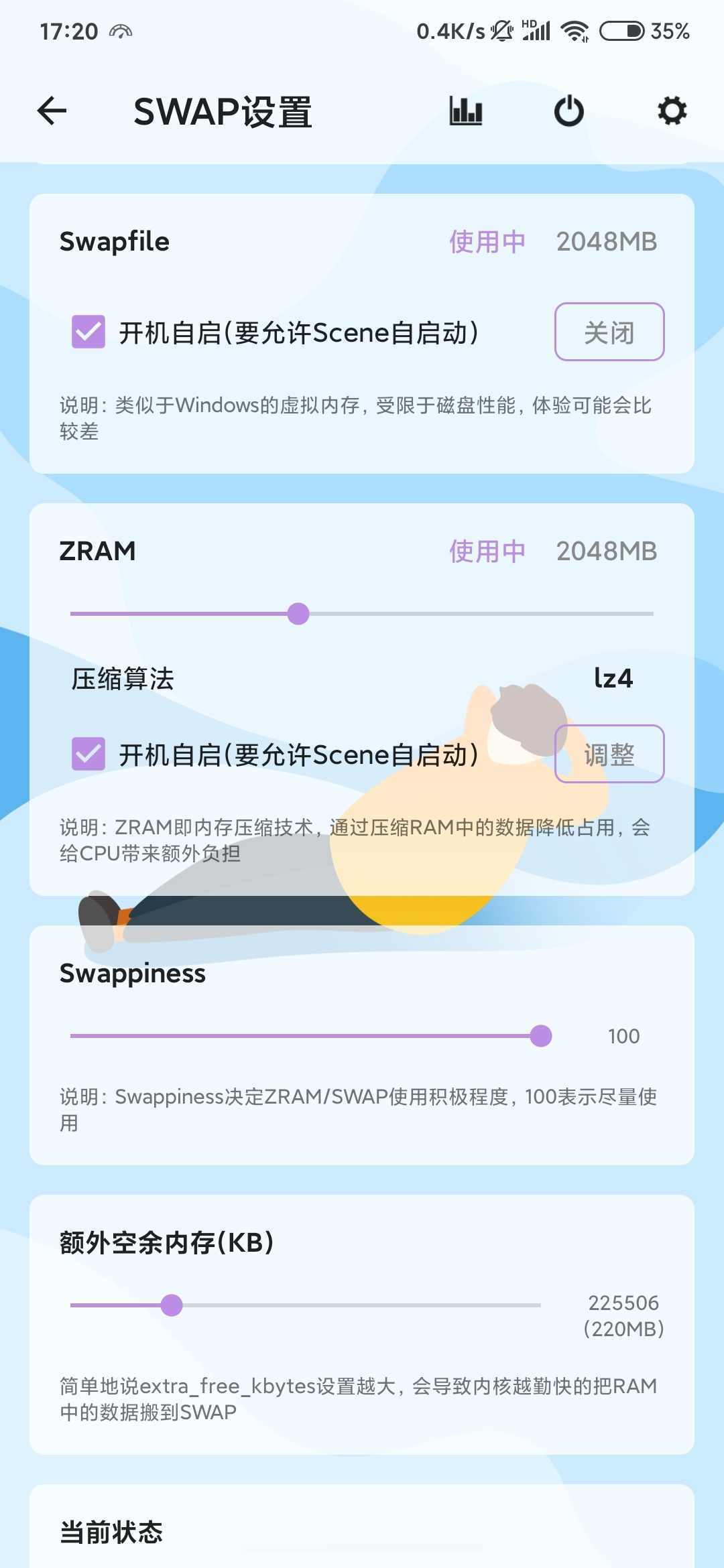This screenshot has width=724, height=1568.
Task: Close the Swapfile with 关闭 button
Action: point(609,332)
